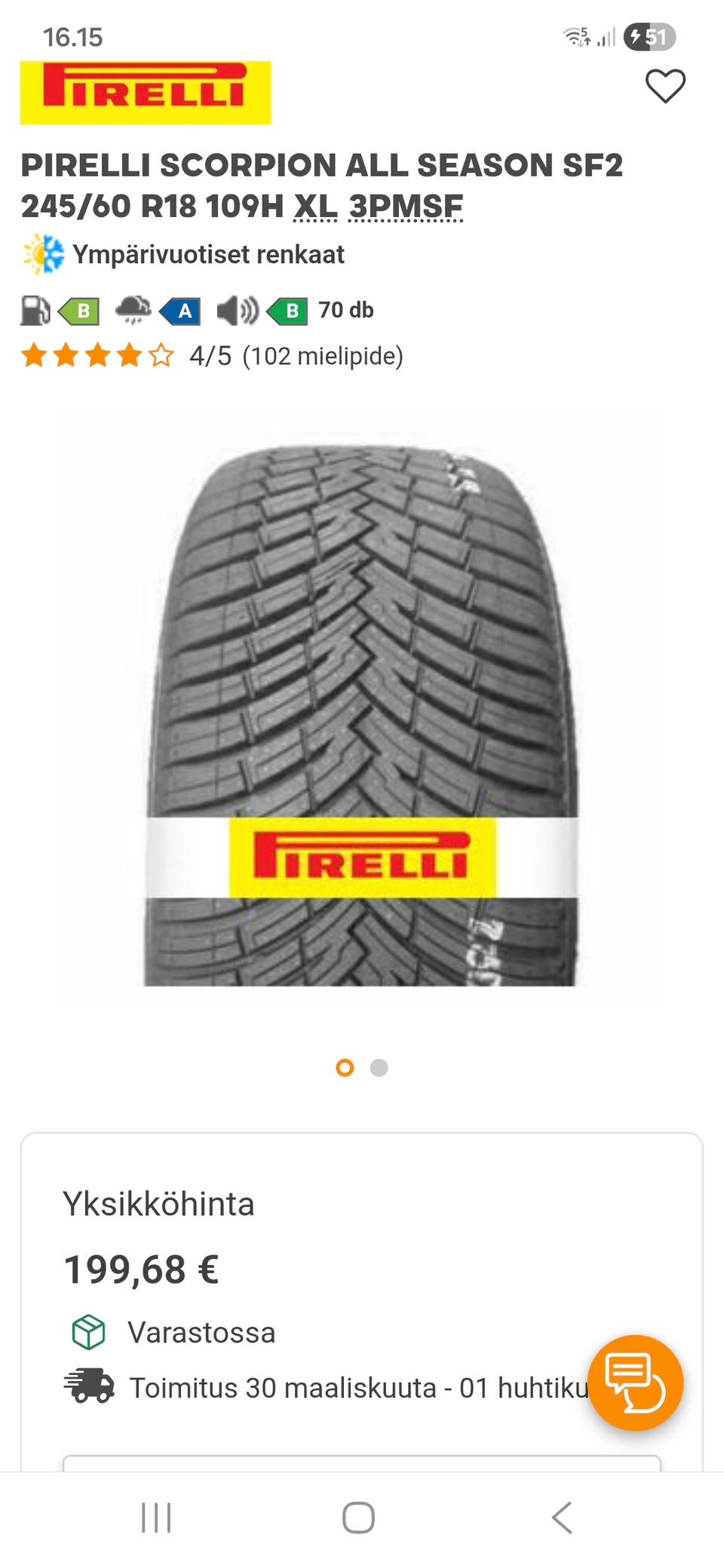Open the orange chat support button
724x1568 pixels.
click(x=635, y=1383)
